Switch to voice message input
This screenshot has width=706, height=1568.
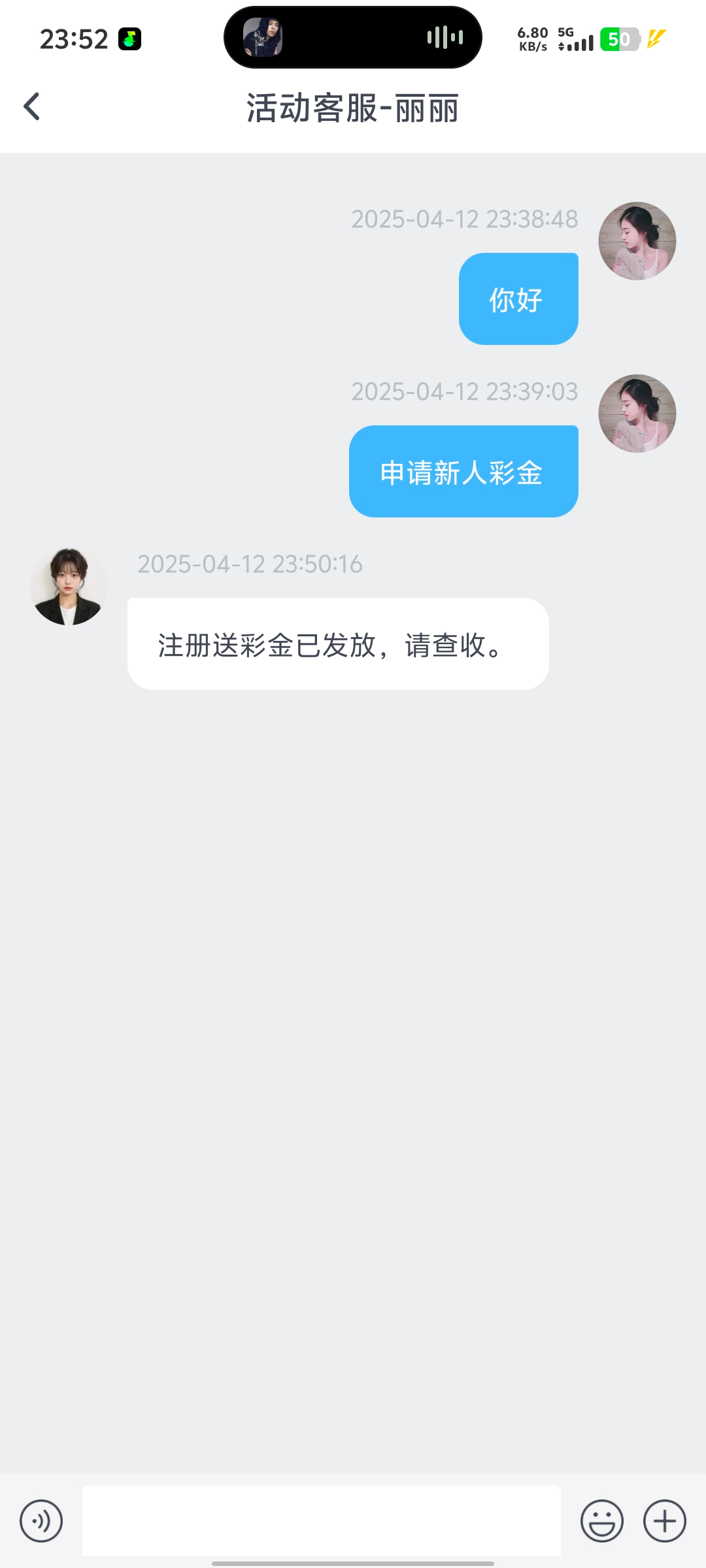click(41, 1520)
